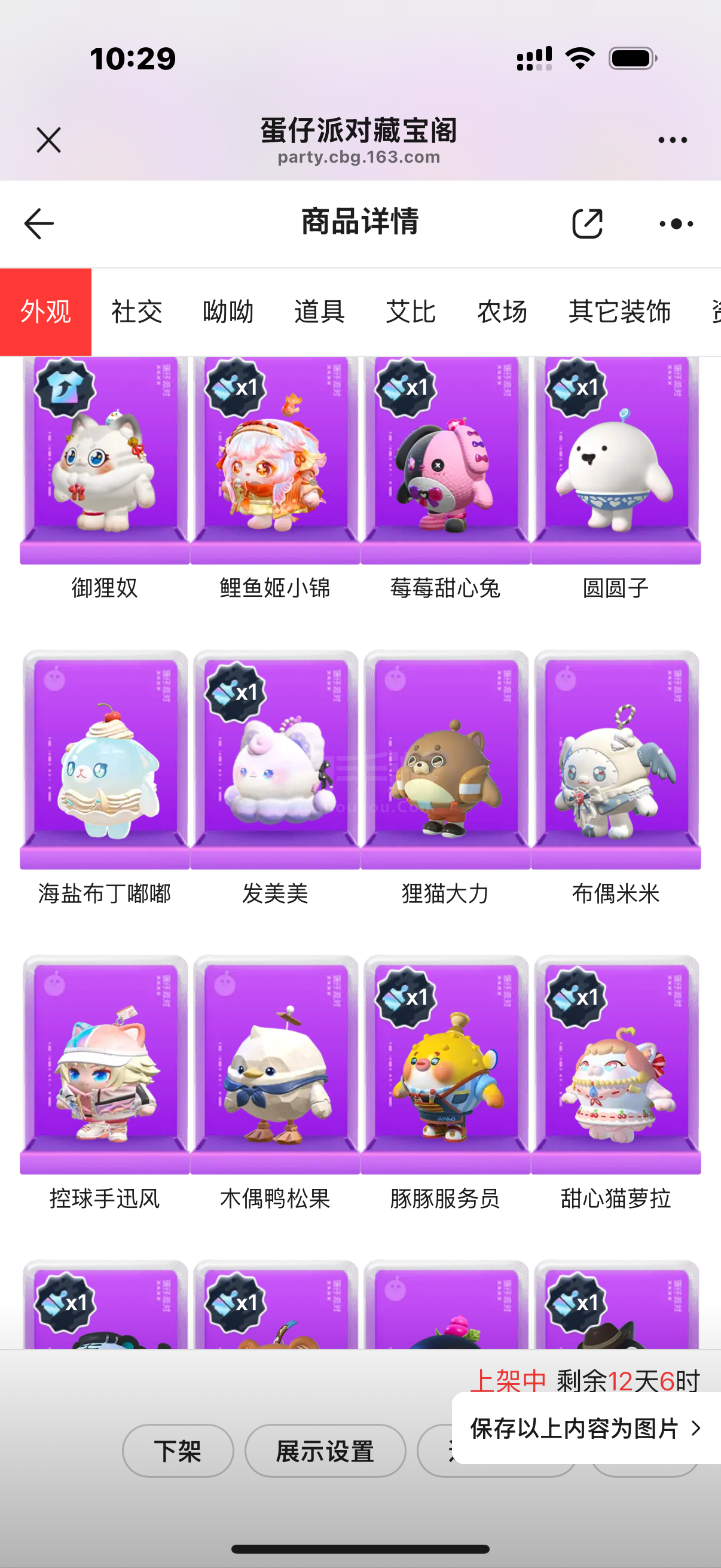Image resolution: width=721 pixels, height=1568 pixels.
Task: Tap 保存以上内容为图片
Action: [584, 1428]
